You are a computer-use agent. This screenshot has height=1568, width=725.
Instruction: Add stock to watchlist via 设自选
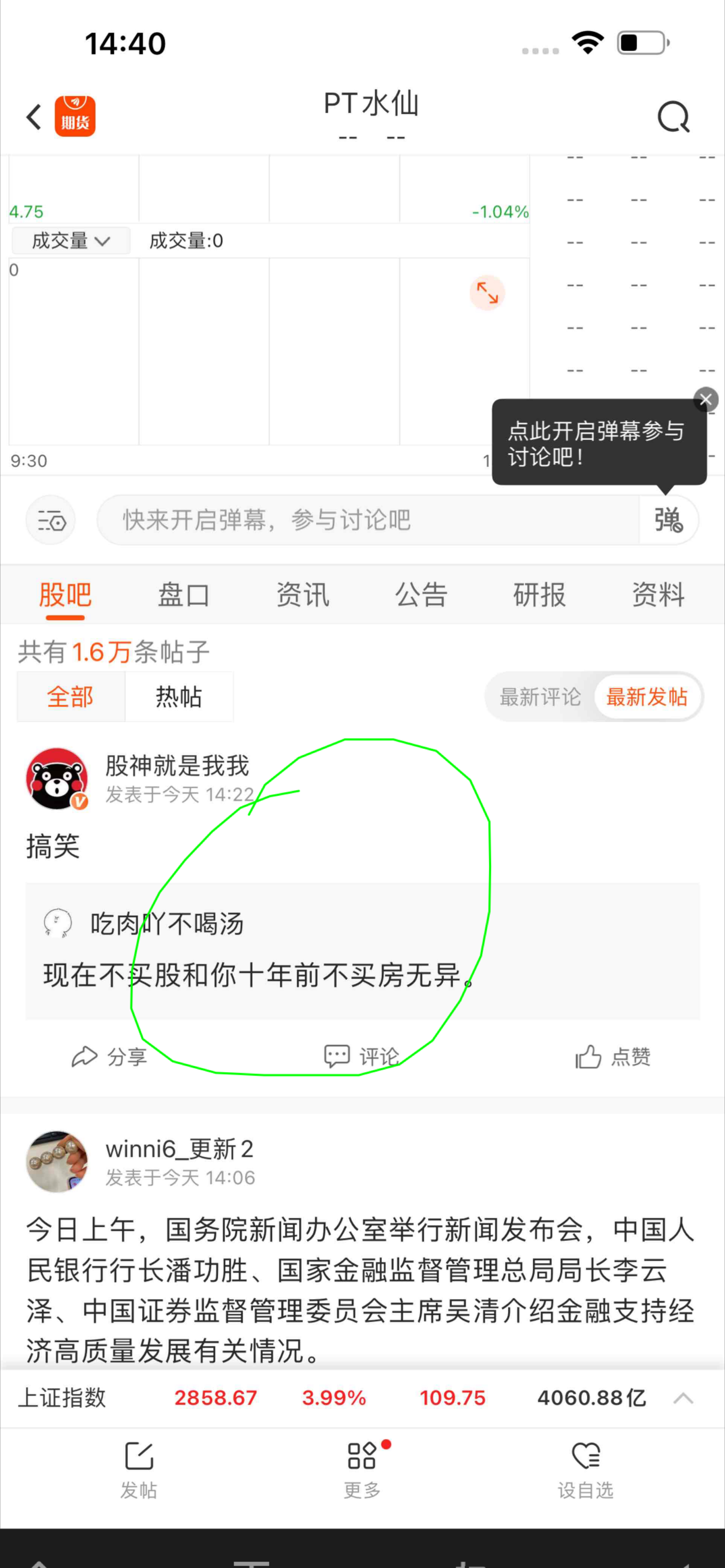(586, 1470)
